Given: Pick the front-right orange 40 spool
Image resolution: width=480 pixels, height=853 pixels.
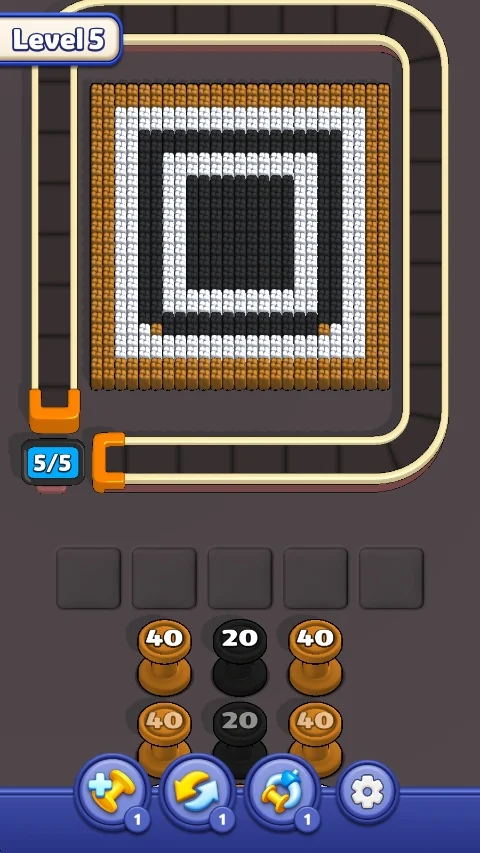Looking at the screenshot, I should 316,657.
